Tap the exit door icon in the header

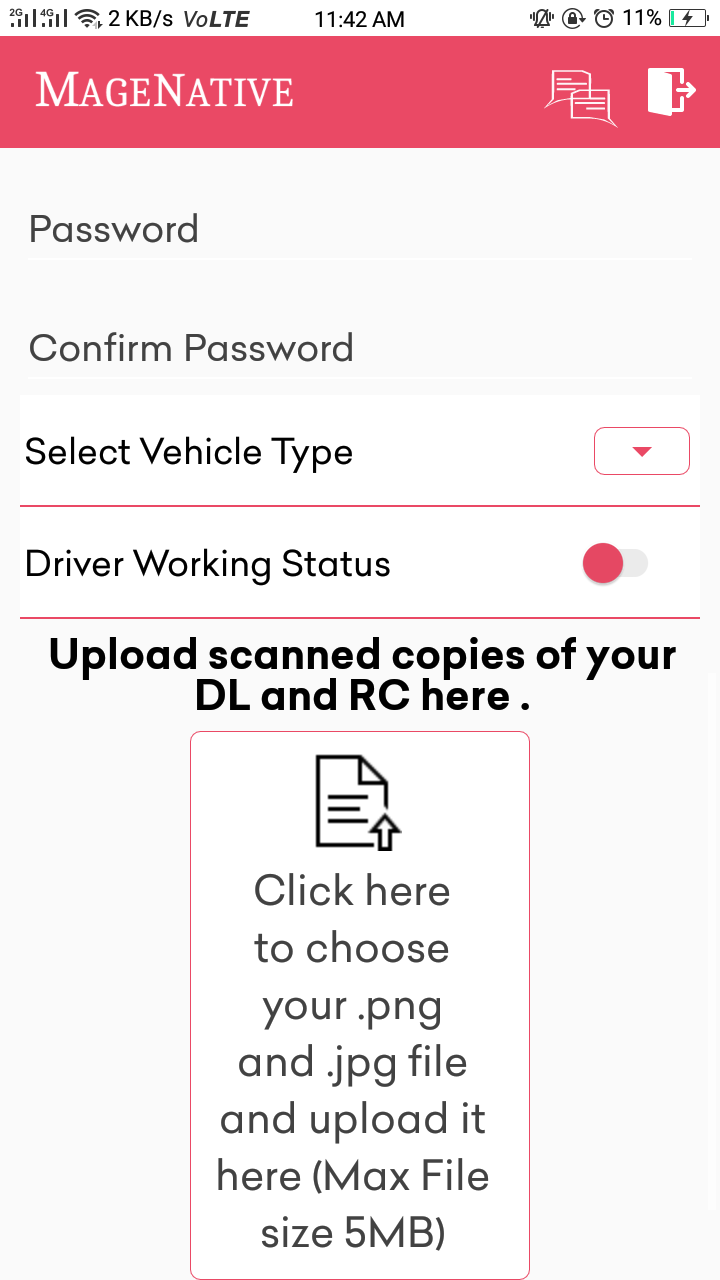click(x=671, y=92)
